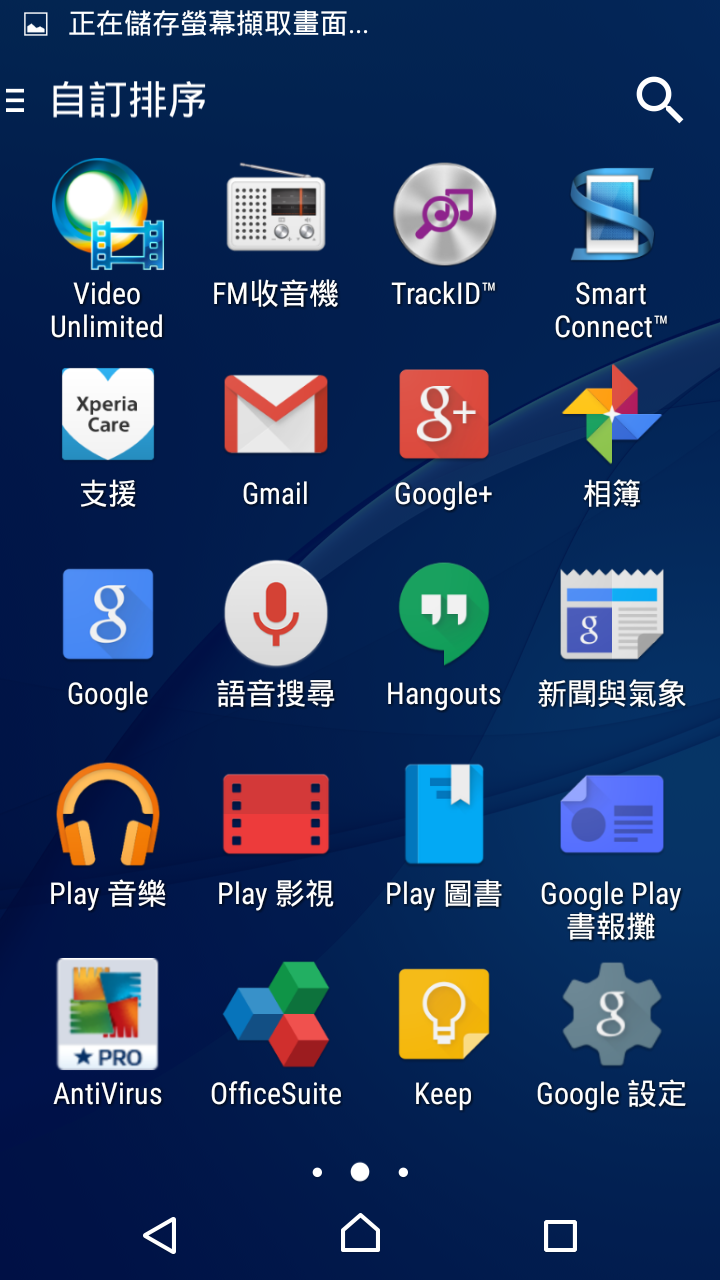Open the app drawer search
The width and height of the screenshot is (720, 1280).
coord(660,101)
